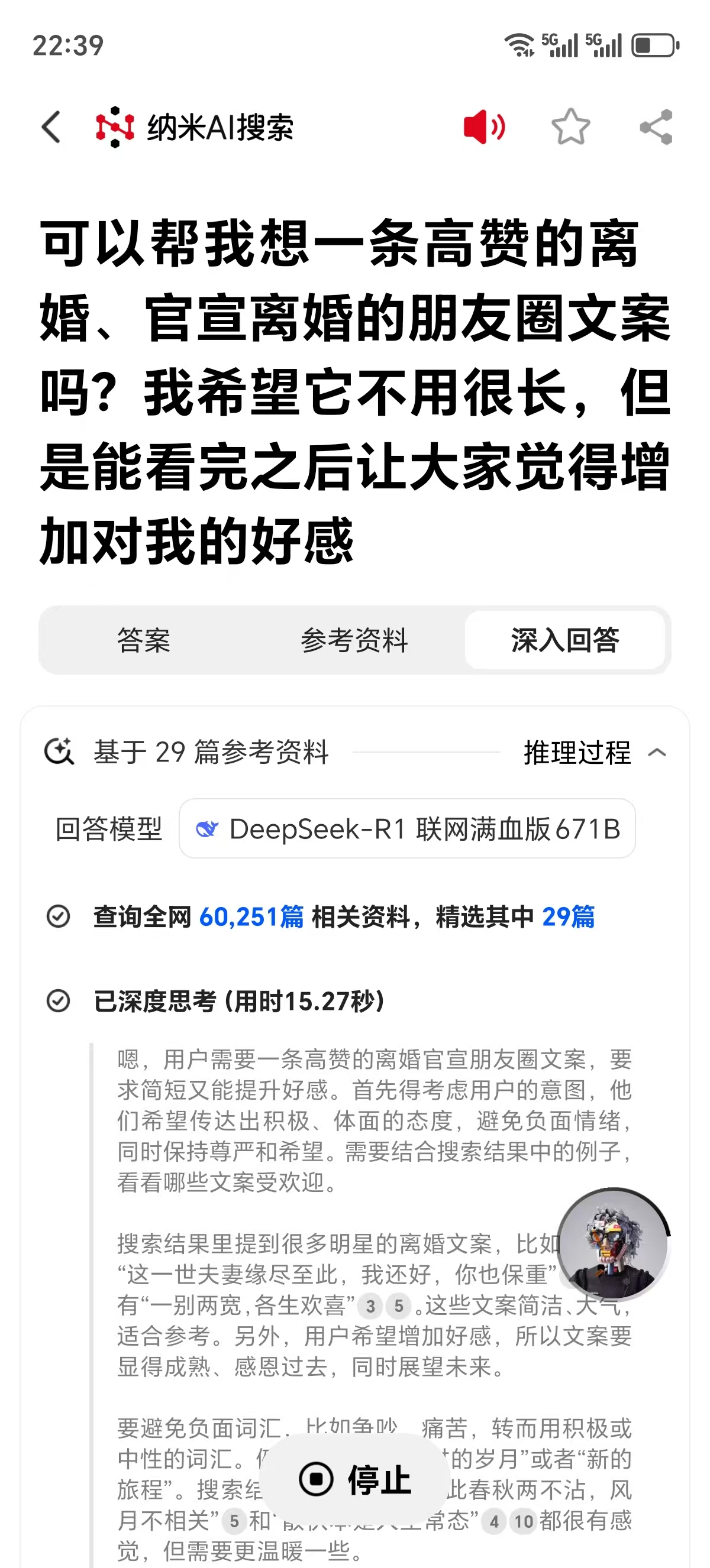Switch to the 参考资料 tab

pos(354,640)
